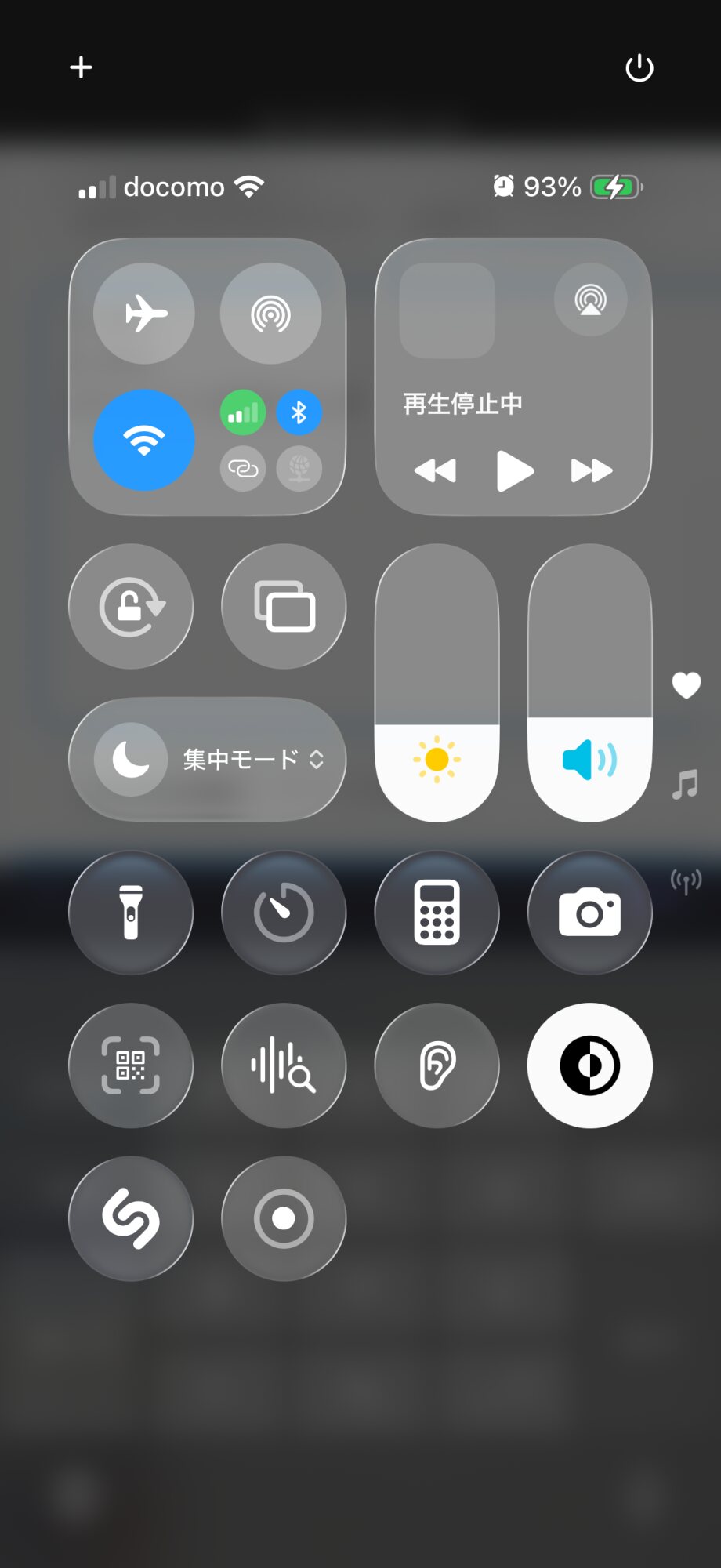
Task: Rewind to previous track
Action: pyautogui.click(x=435, y=471)
